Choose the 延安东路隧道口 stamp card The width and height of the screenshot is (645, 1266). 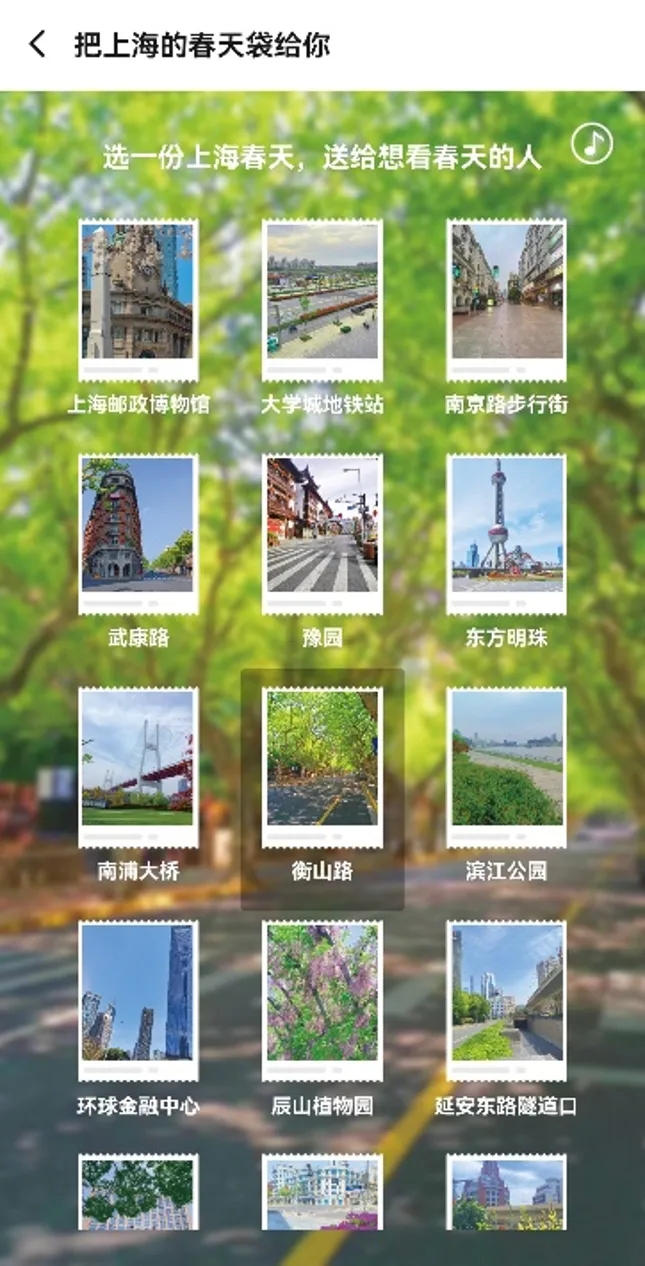506,1001
